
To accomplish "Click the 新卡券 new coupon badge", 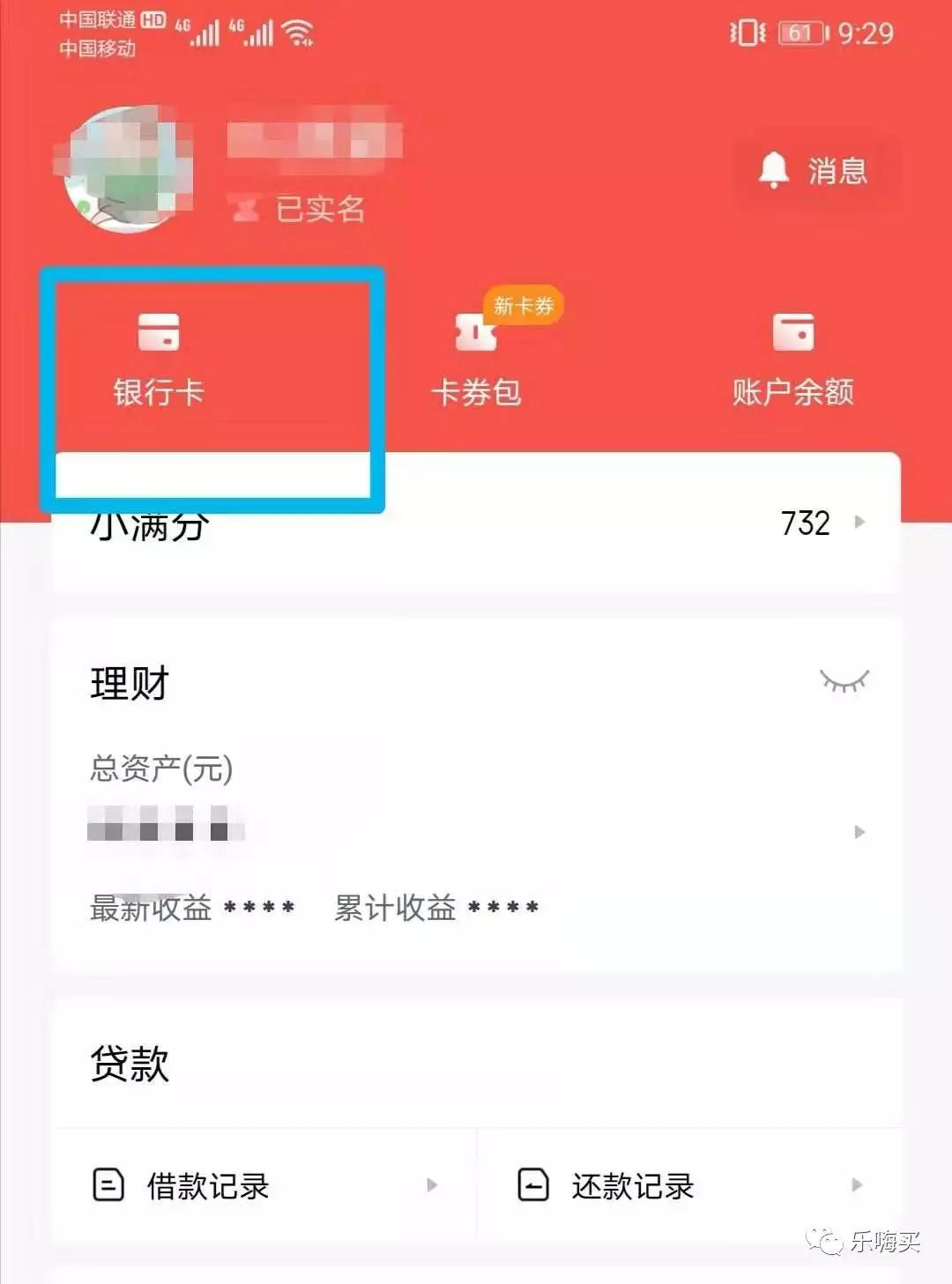I will [x=523, y=306].
